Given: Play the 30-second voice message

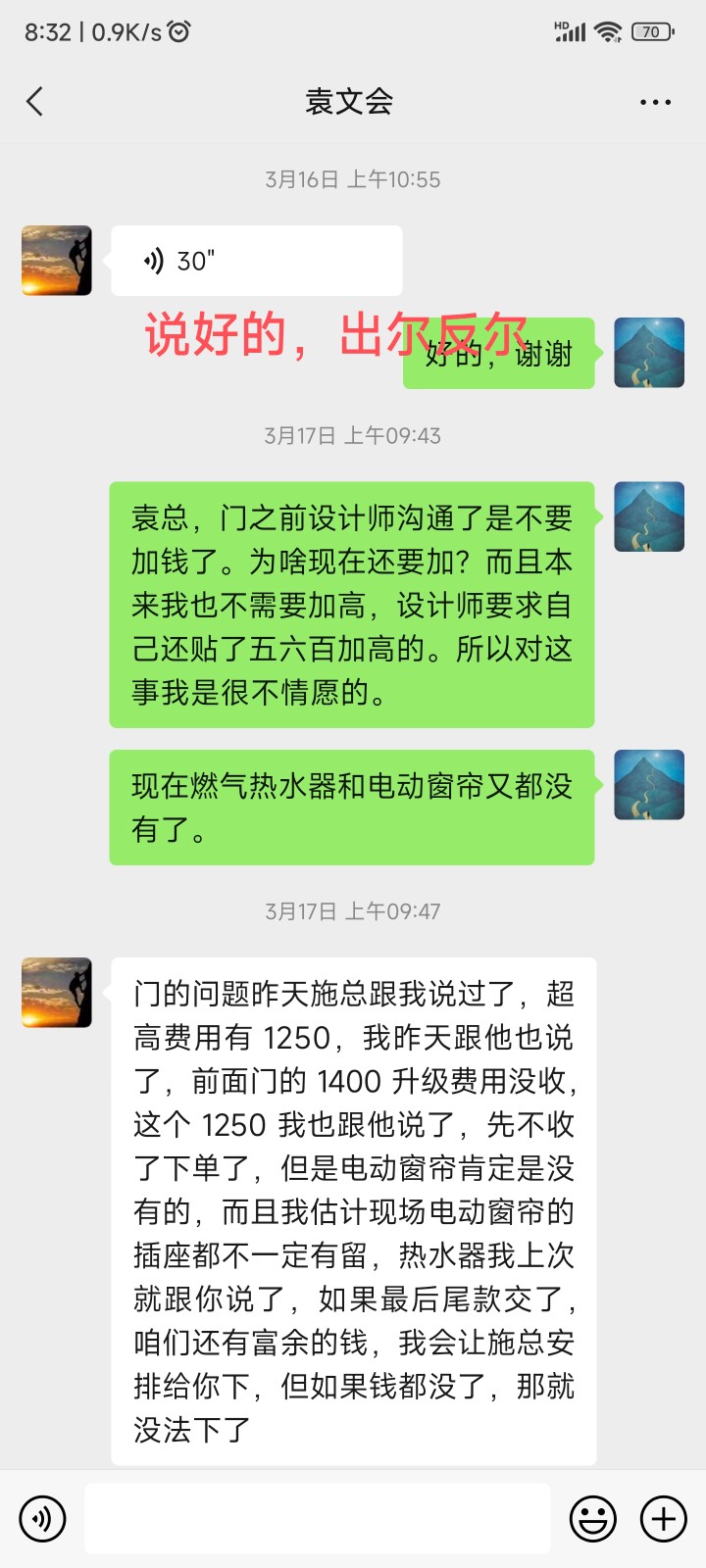Looking at the screenshot, I should [x=256, y=261].
